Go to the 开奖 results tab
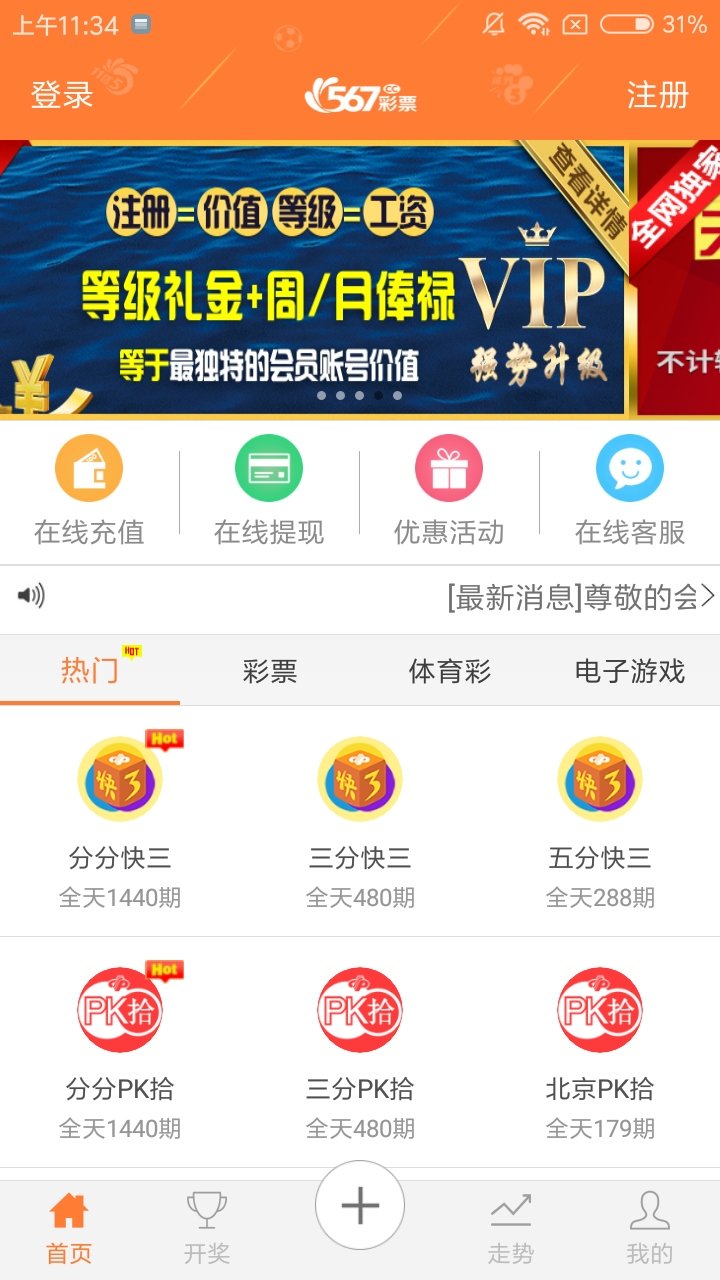Viewport: 720px width, 1280px height. (x=207, y=1228)
